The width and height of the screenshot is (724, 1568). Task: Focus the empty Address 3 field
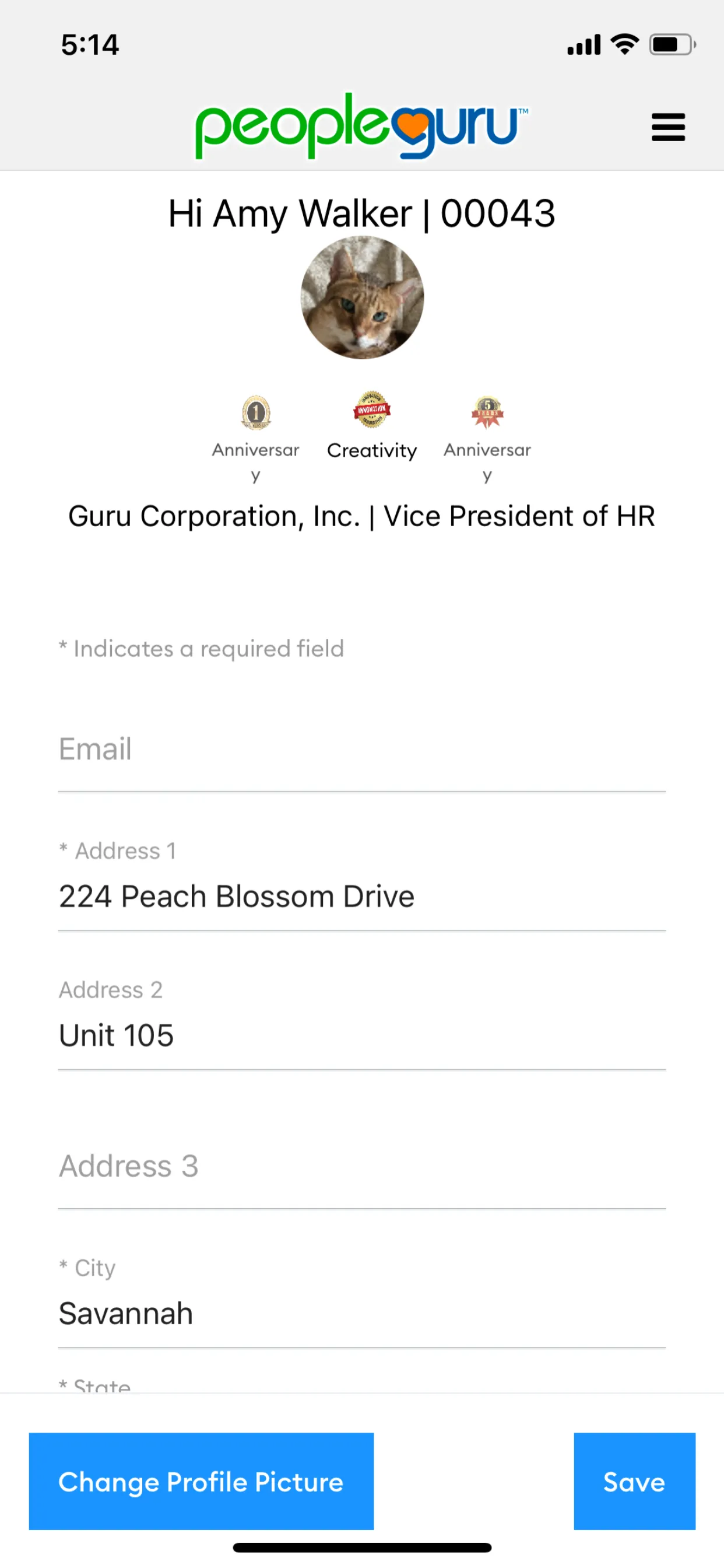tap(361, 1166)
